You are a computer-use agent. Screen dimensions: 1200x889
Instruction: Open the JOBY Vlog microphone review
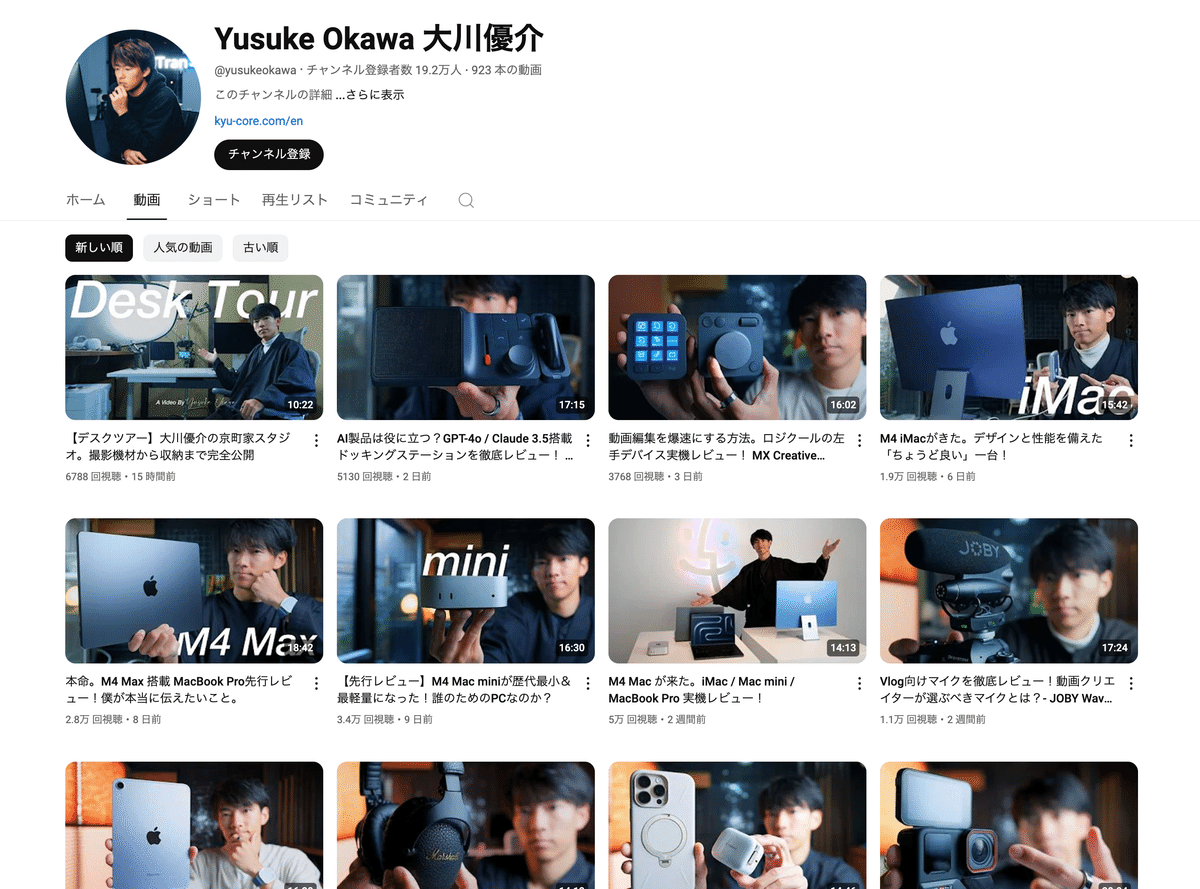click(1008, 590)
